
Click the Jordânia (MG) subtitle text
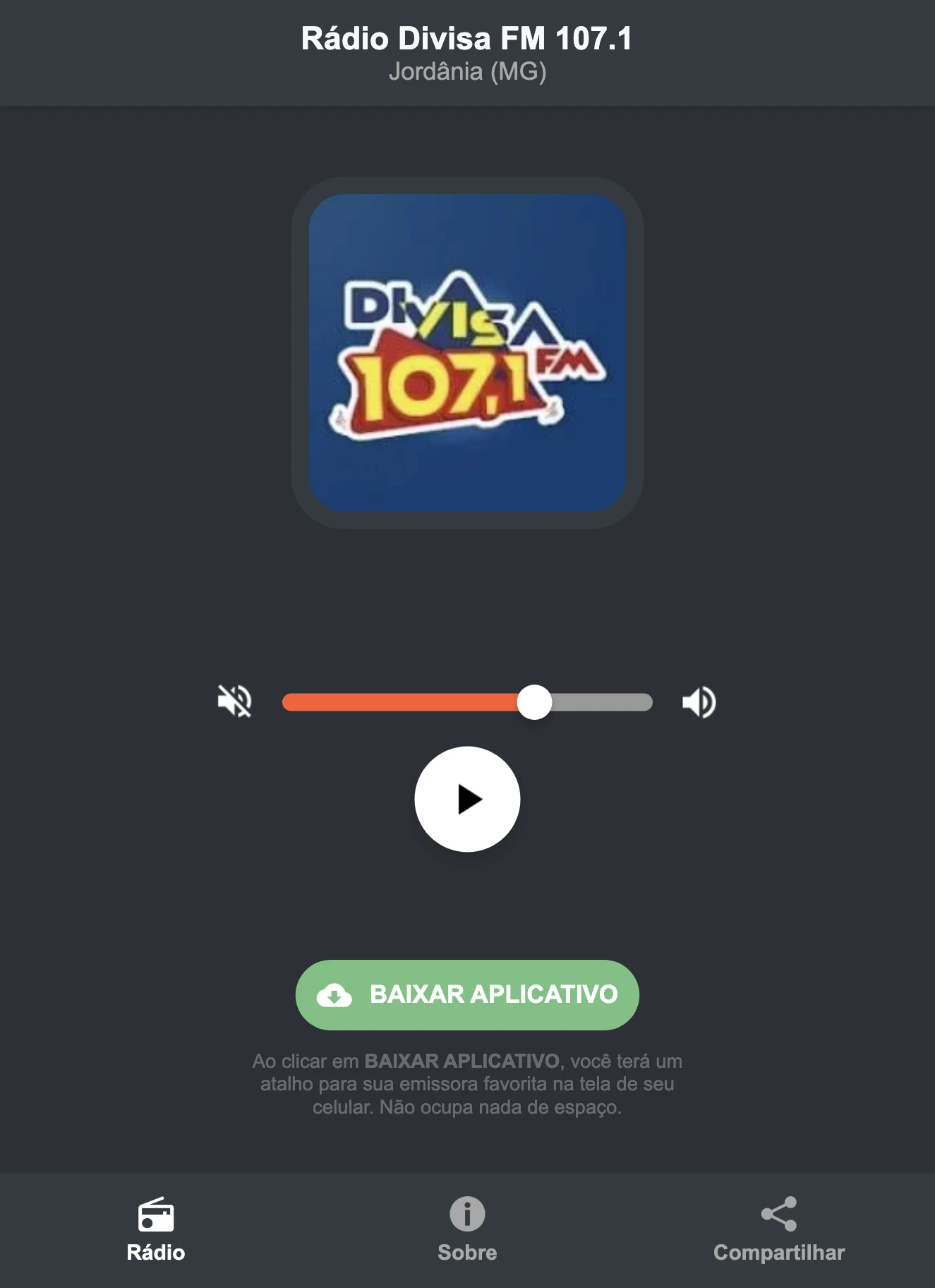pyautogui.click(x=467, y=71)
